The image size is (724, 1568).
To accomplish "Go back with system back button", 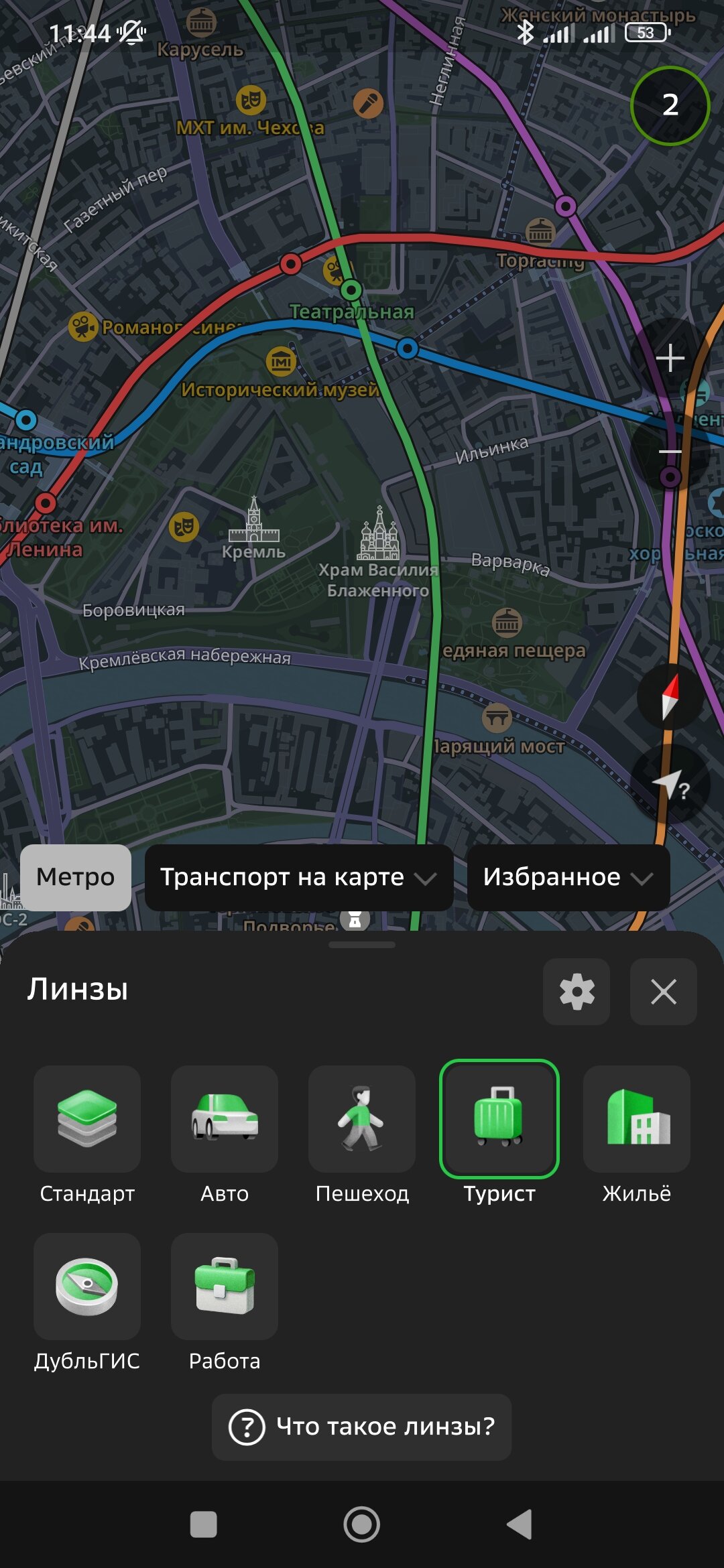I will (x=520, y=1524).
